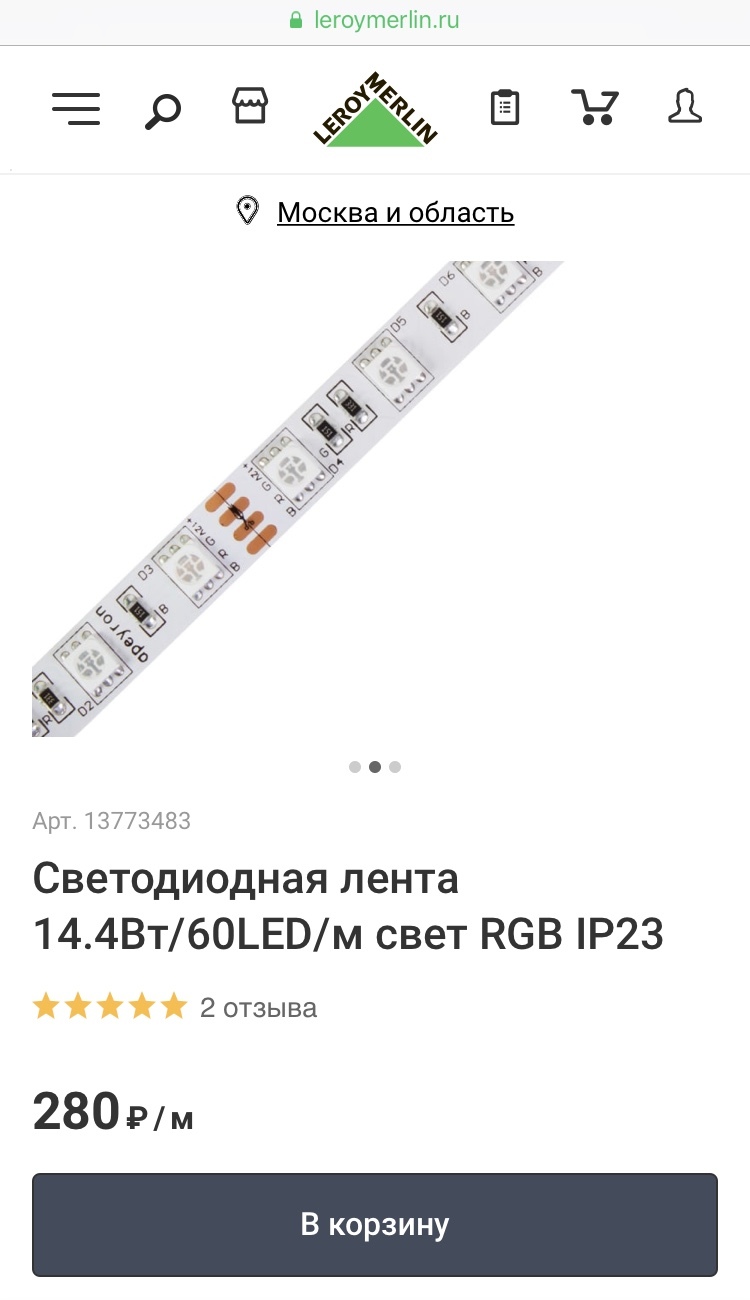Read the 2 отзыва reviews
This screenshot has height=1300, width=750.
(x=258, y=1007)
